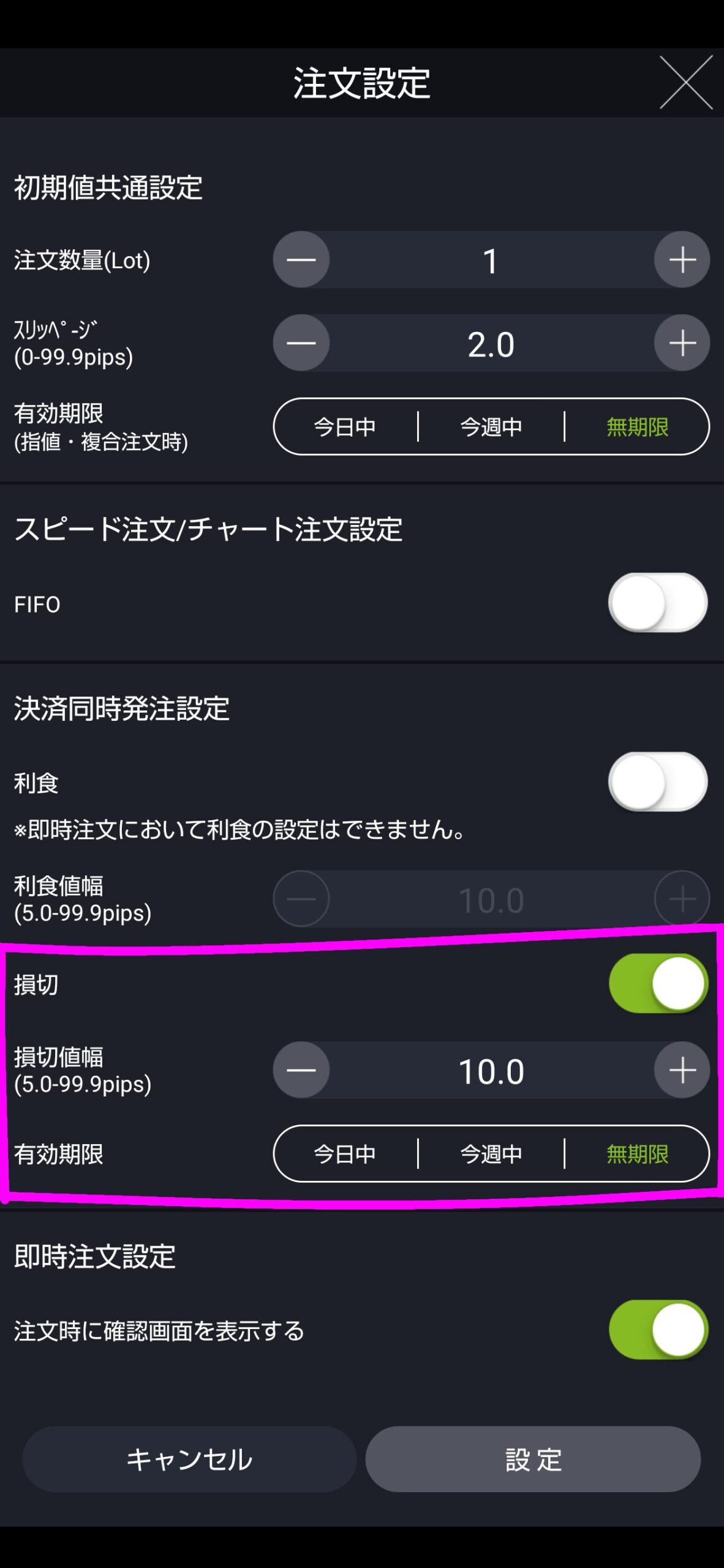This screenshot has height=1568, width=724.
Task: Select 無期限 for 有効期限(指値・複合注文時)
Action: click(x=637, y=427)
